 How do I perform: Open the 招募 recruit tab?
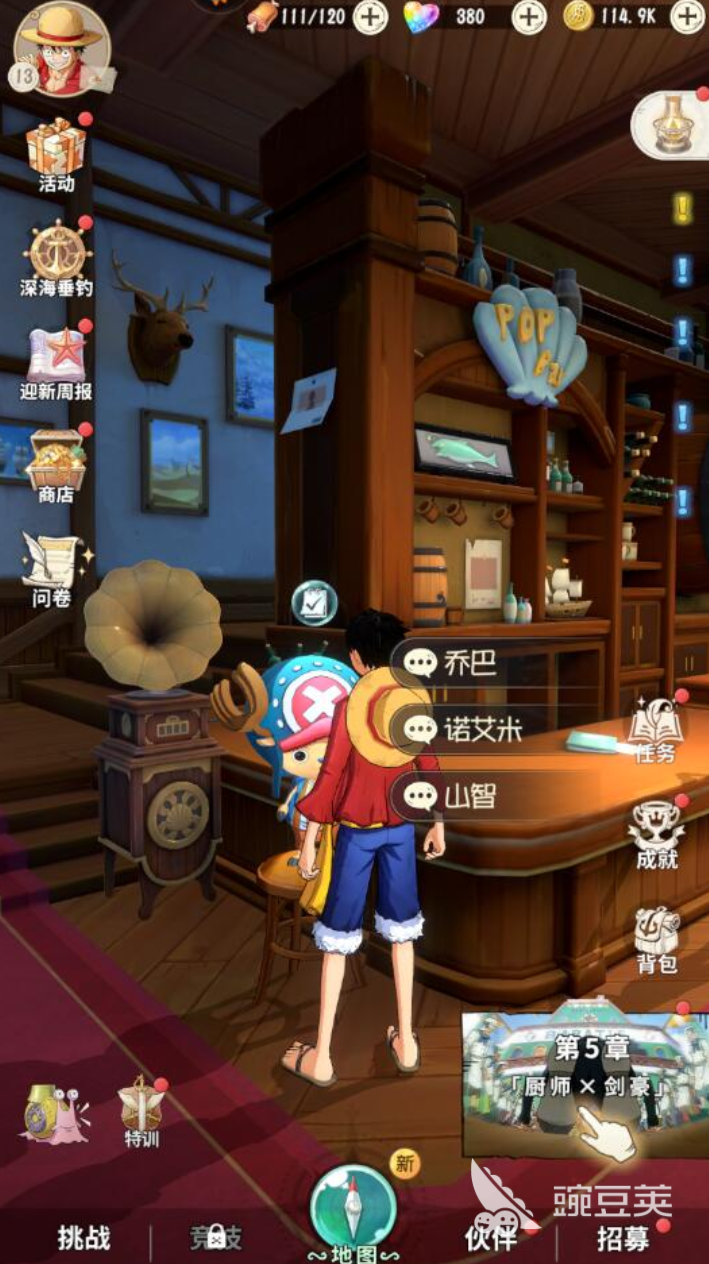point(622,1238)
